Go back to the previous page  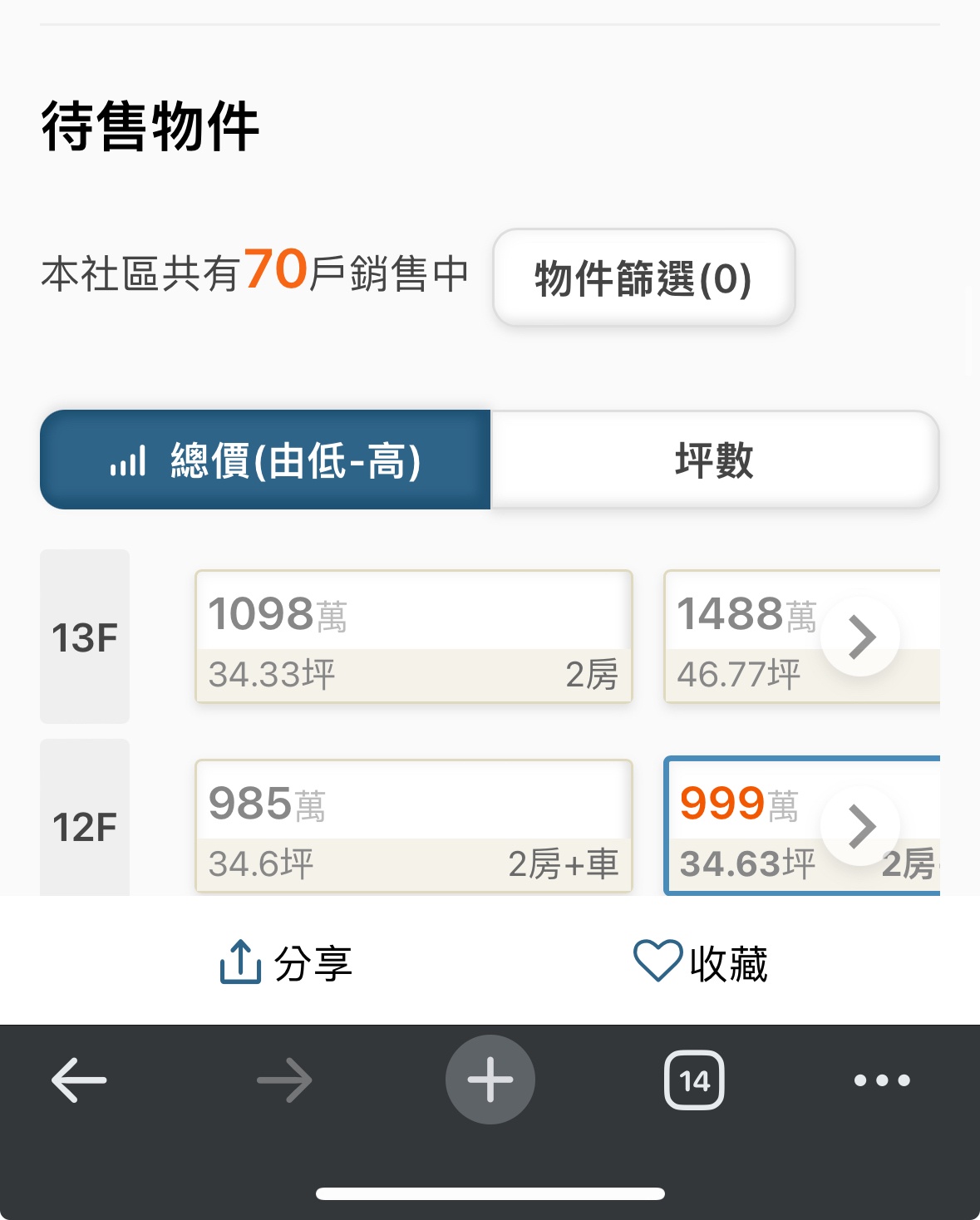79,1080
